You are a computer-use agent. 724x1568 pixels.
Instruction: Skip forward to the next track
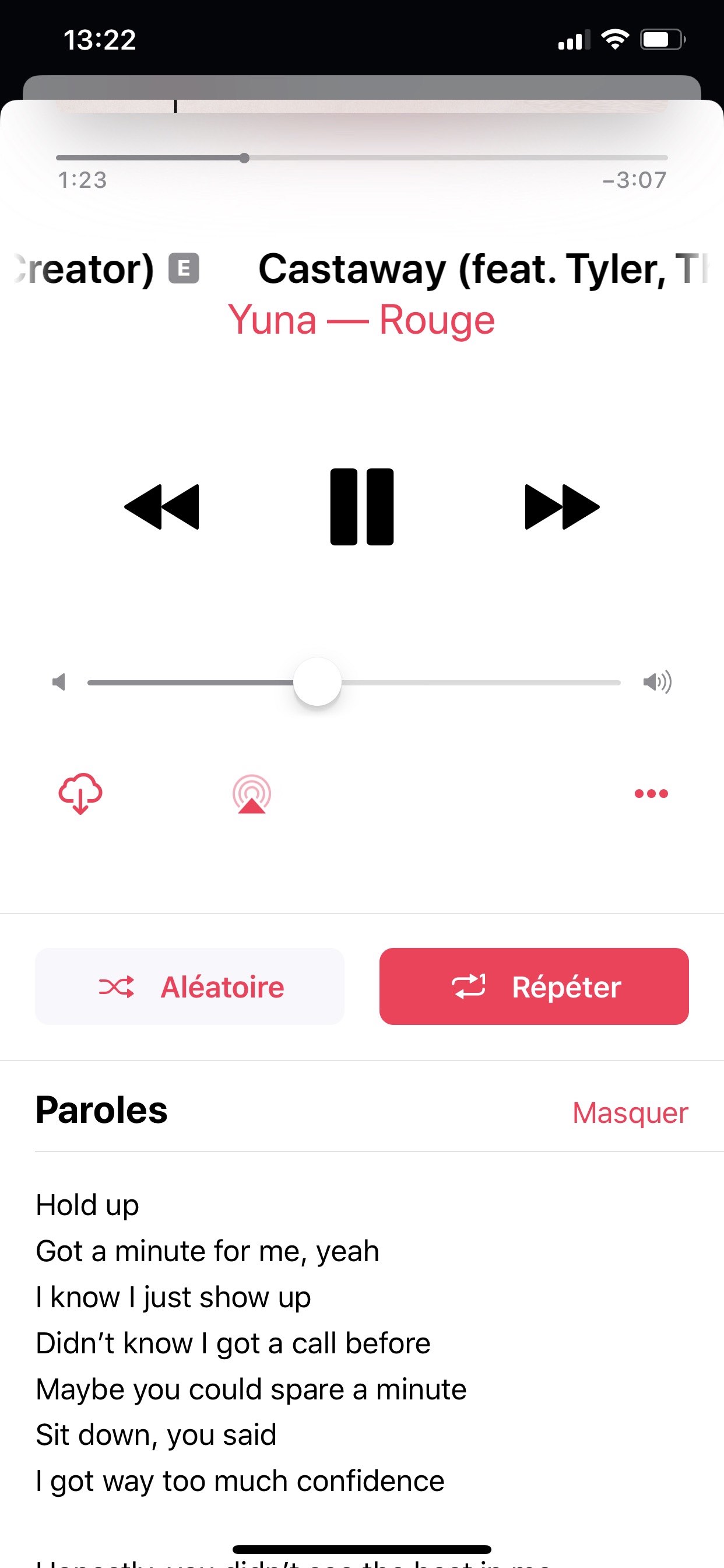point(561,506)
